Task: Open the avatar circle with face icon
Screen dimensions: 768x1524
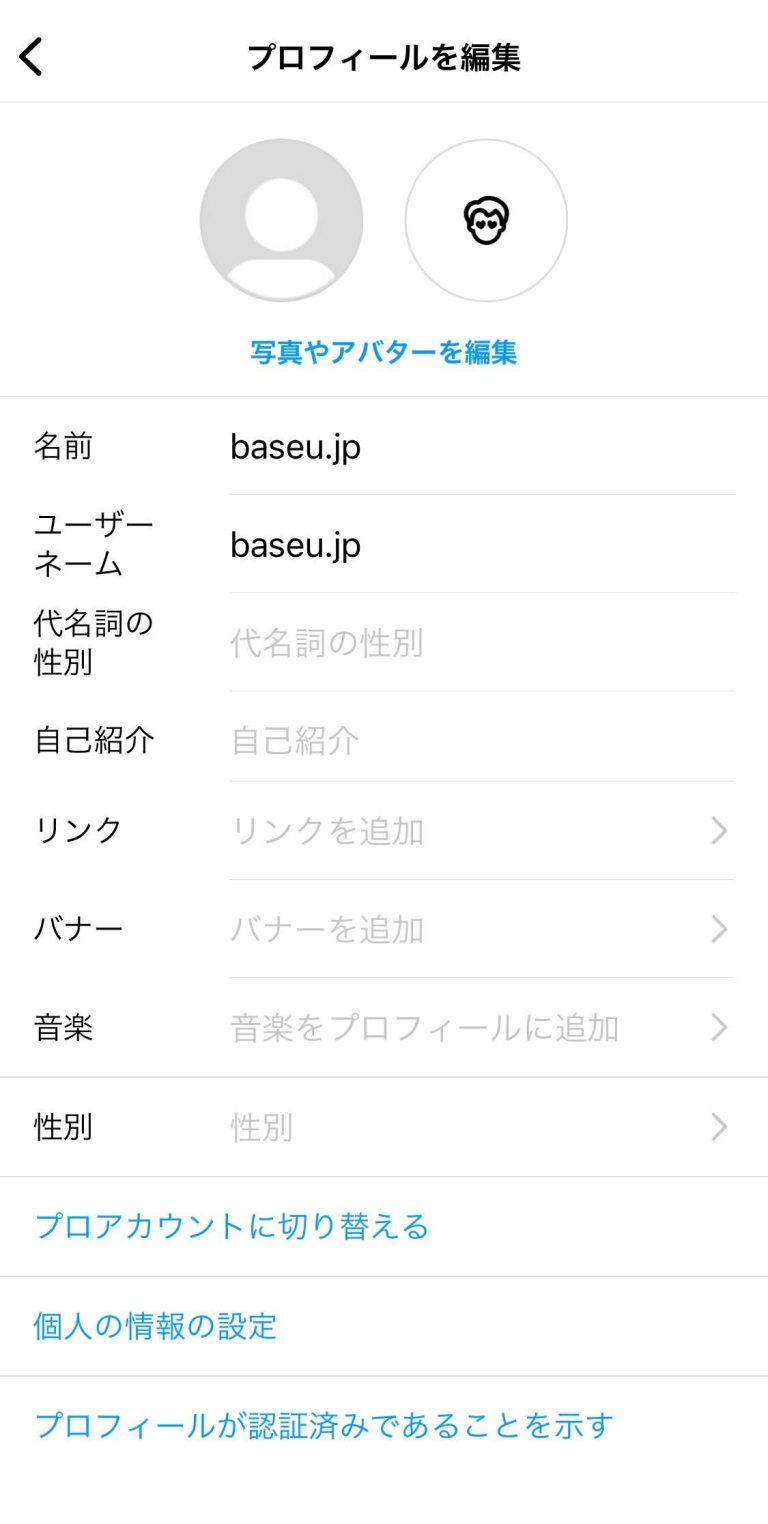Action: coord(486,220)
